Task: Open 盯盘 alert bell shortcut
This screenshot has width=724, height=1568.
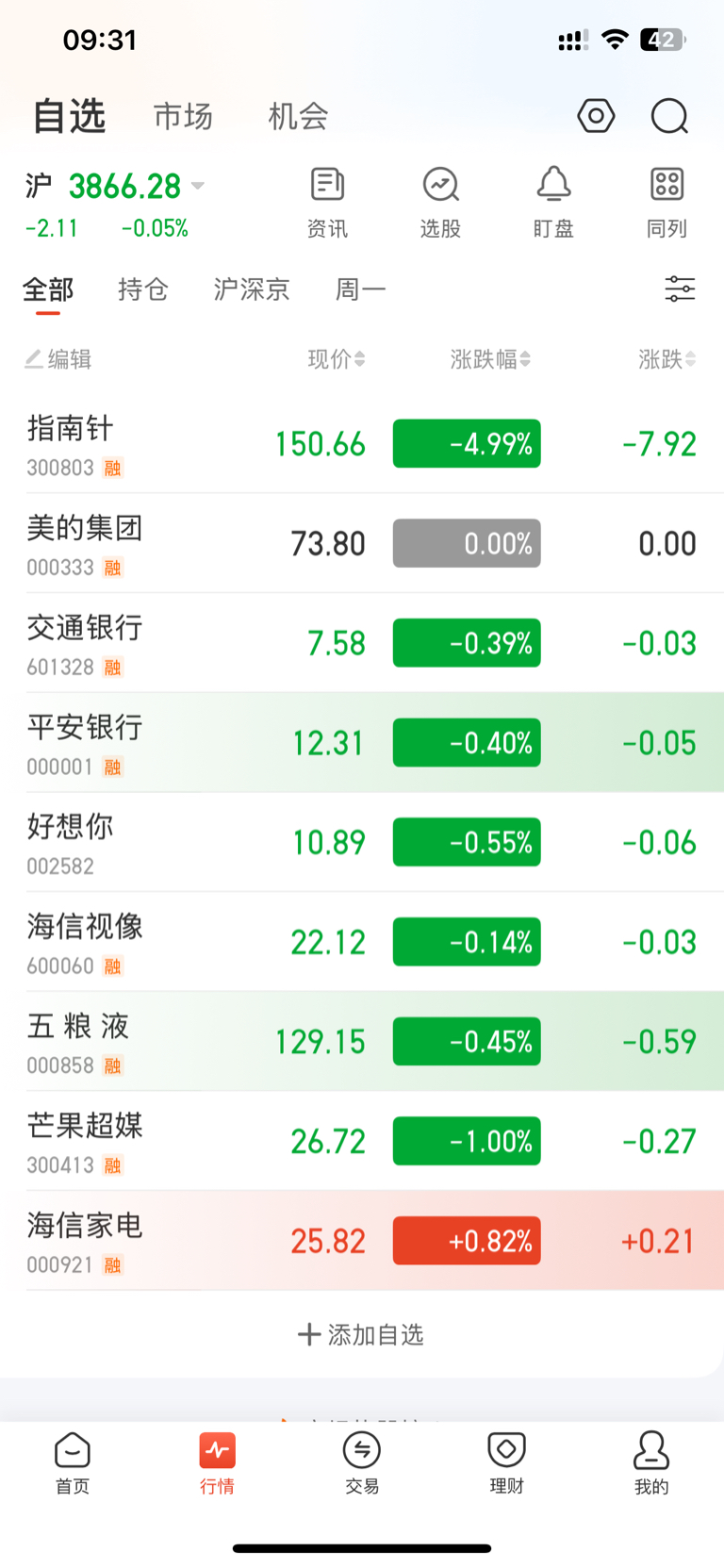Action: [x=553, y=202]
